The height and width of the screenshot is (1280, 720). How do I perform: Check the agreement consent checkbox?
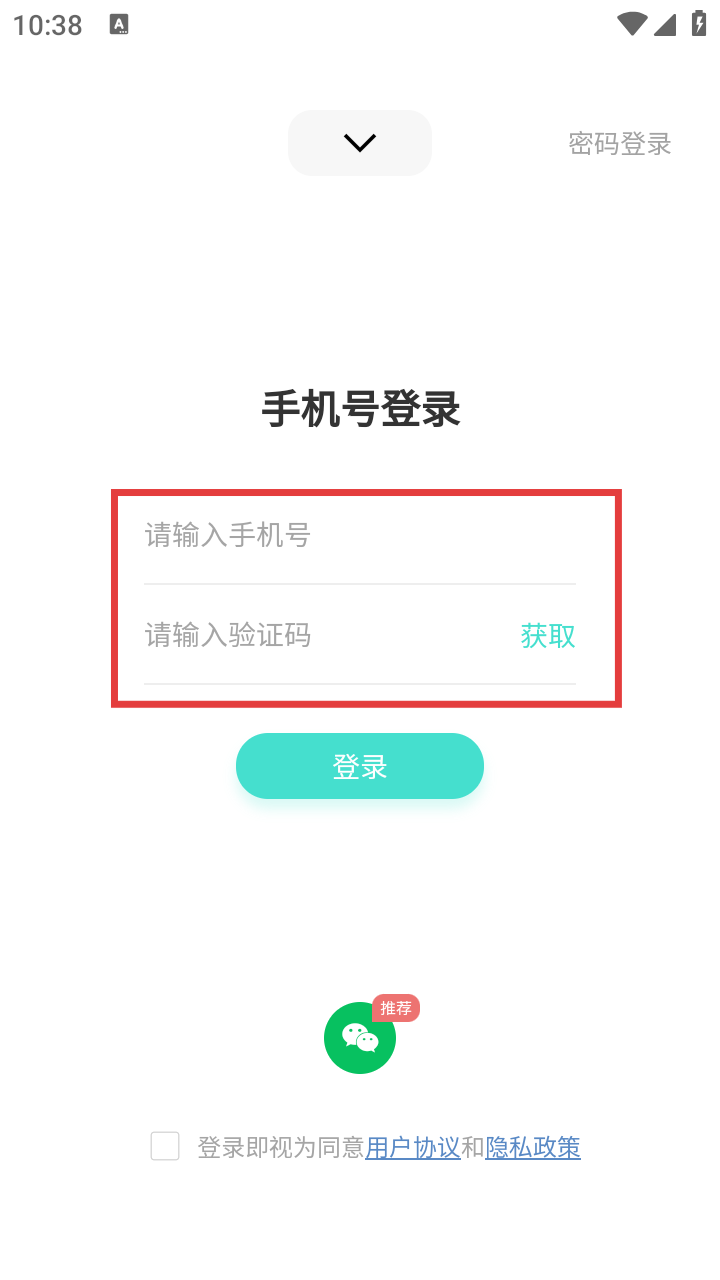[x=165, y=1146]
